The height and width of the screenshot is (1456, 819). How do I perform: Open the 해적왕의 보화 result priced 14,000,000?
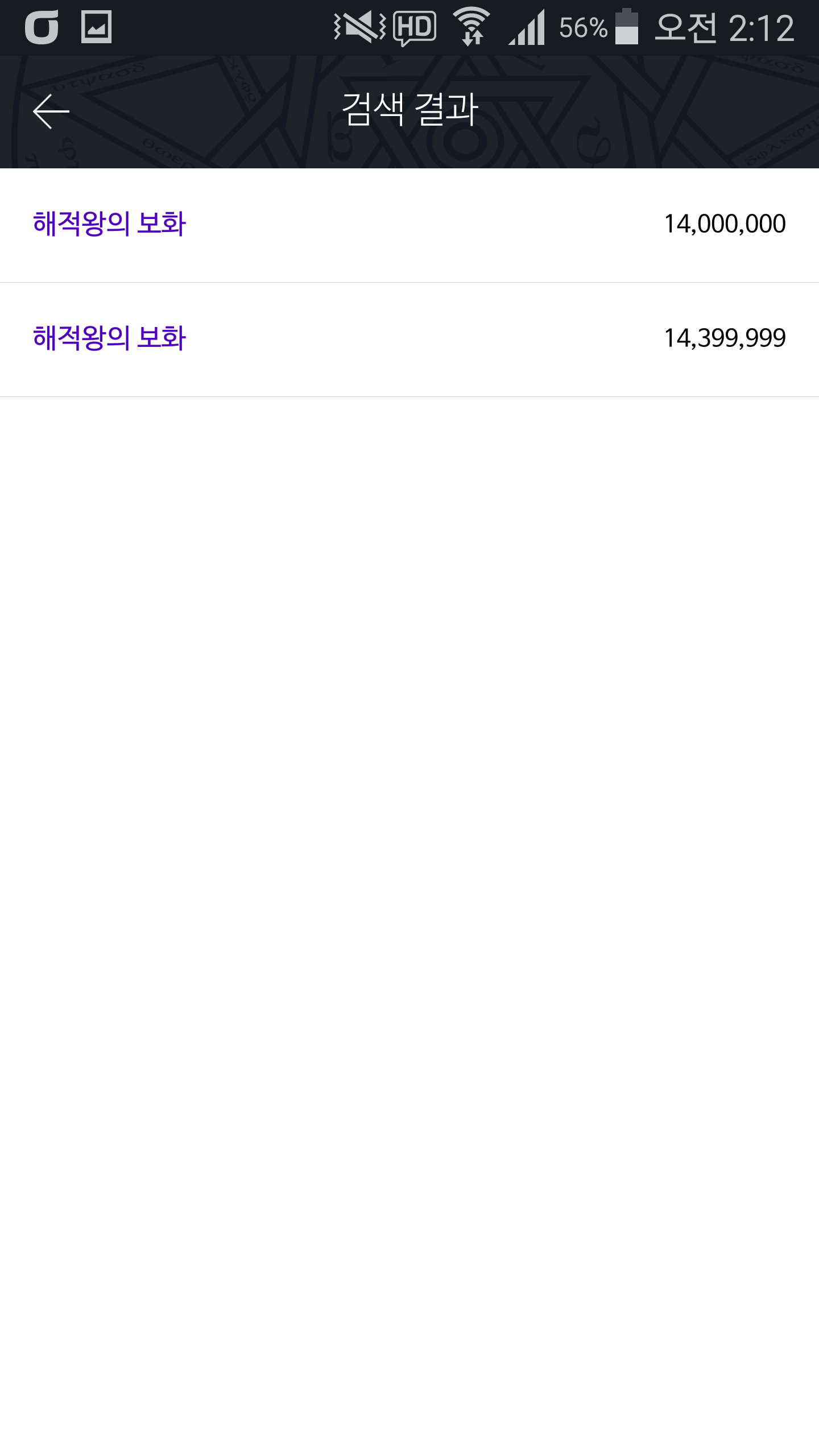click(x=409, y=225)
